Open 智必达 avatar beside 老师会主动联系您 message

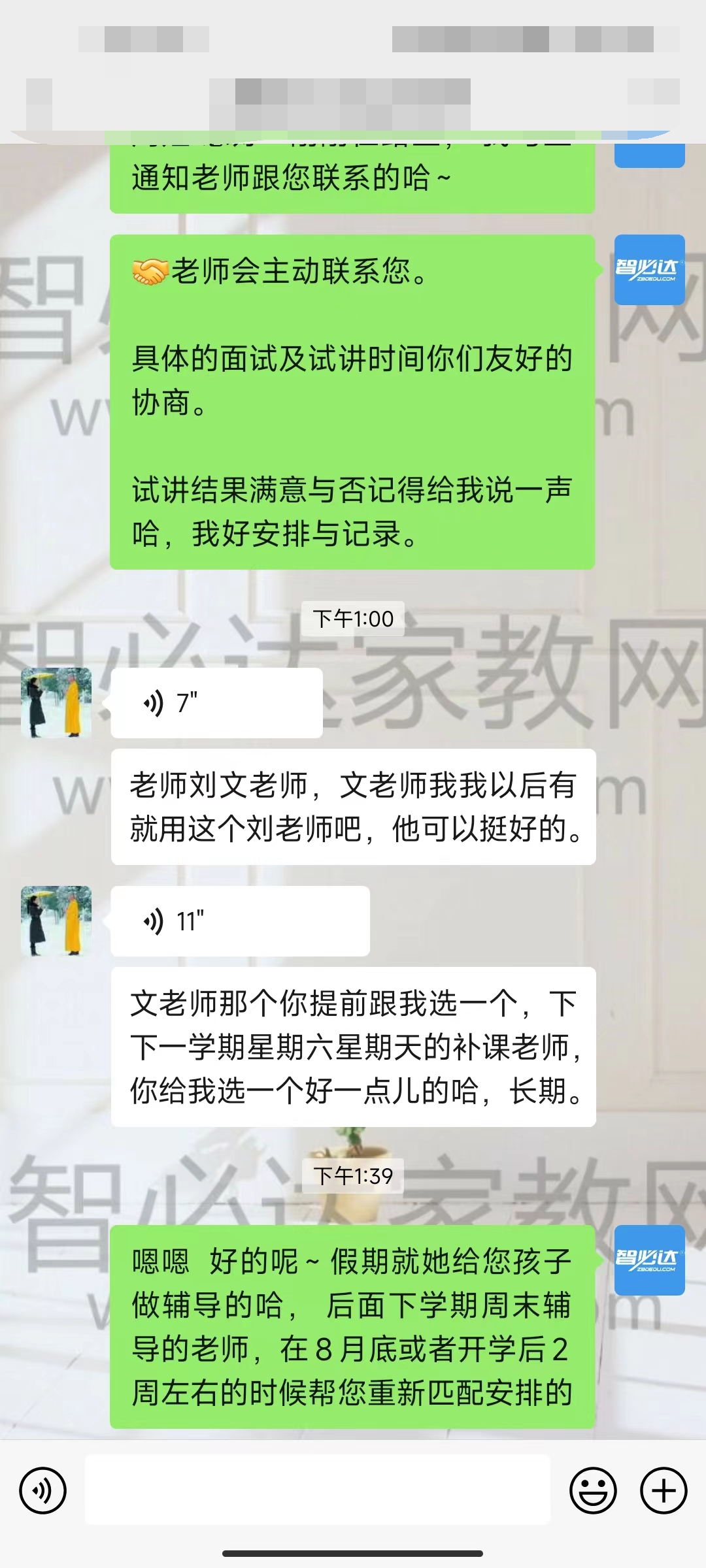click(649, 270)
